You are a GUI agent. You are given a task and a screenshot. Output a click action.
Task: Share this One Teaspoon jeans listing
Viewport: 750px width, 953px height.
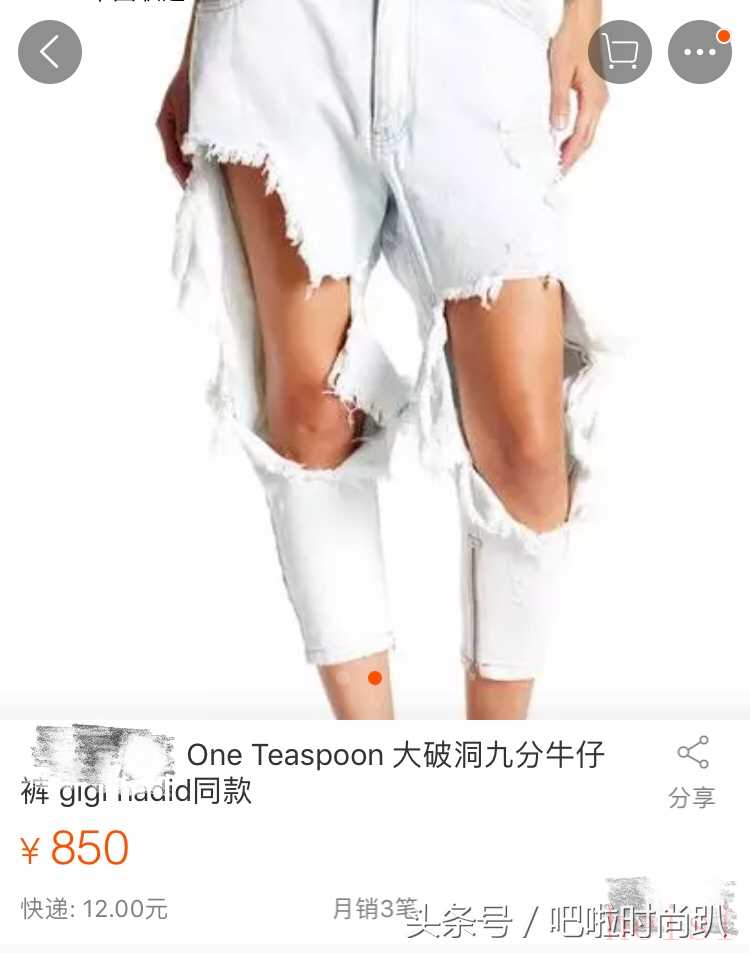tap(692, 771)
